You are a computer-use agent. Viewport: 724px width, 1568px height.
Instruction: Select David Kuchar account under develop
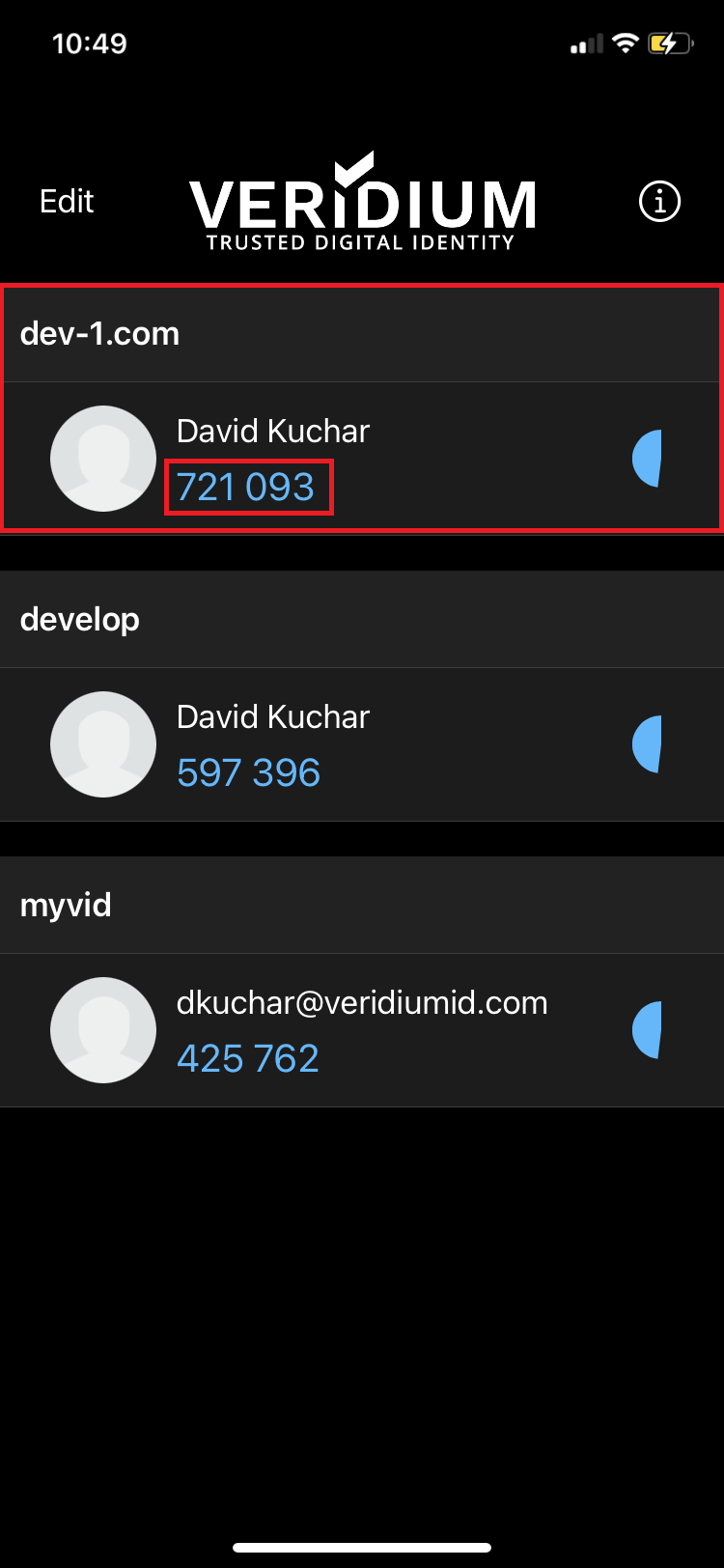point(362,744)
